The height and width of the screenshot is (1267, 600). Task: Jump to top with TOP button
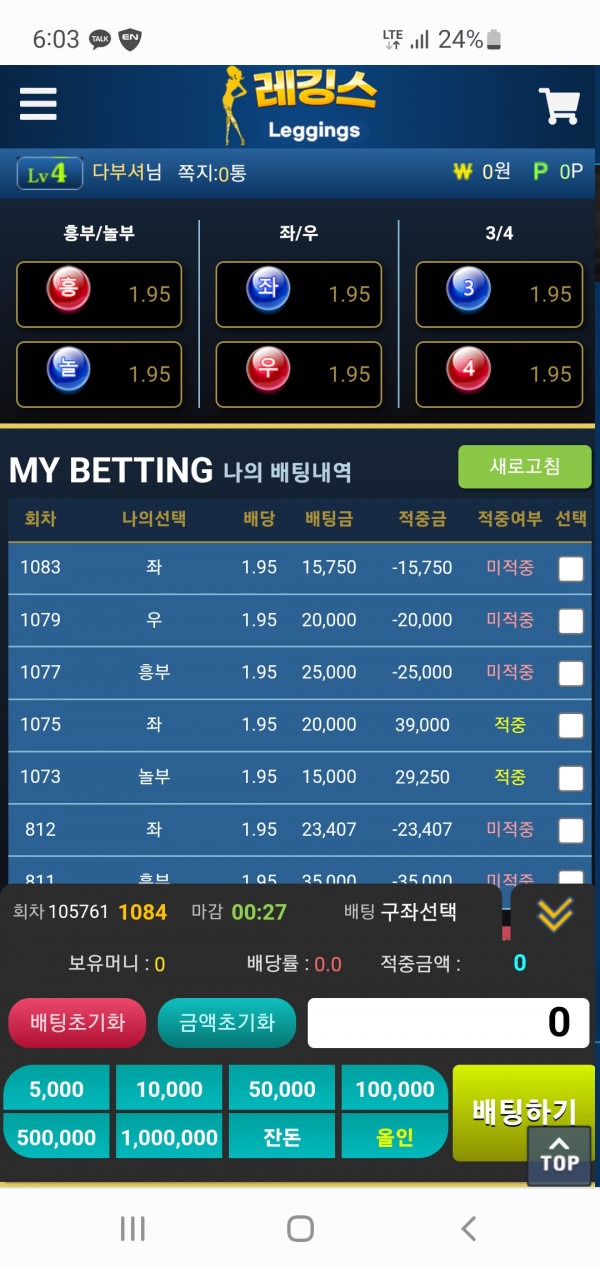[x=559, y=1156]
